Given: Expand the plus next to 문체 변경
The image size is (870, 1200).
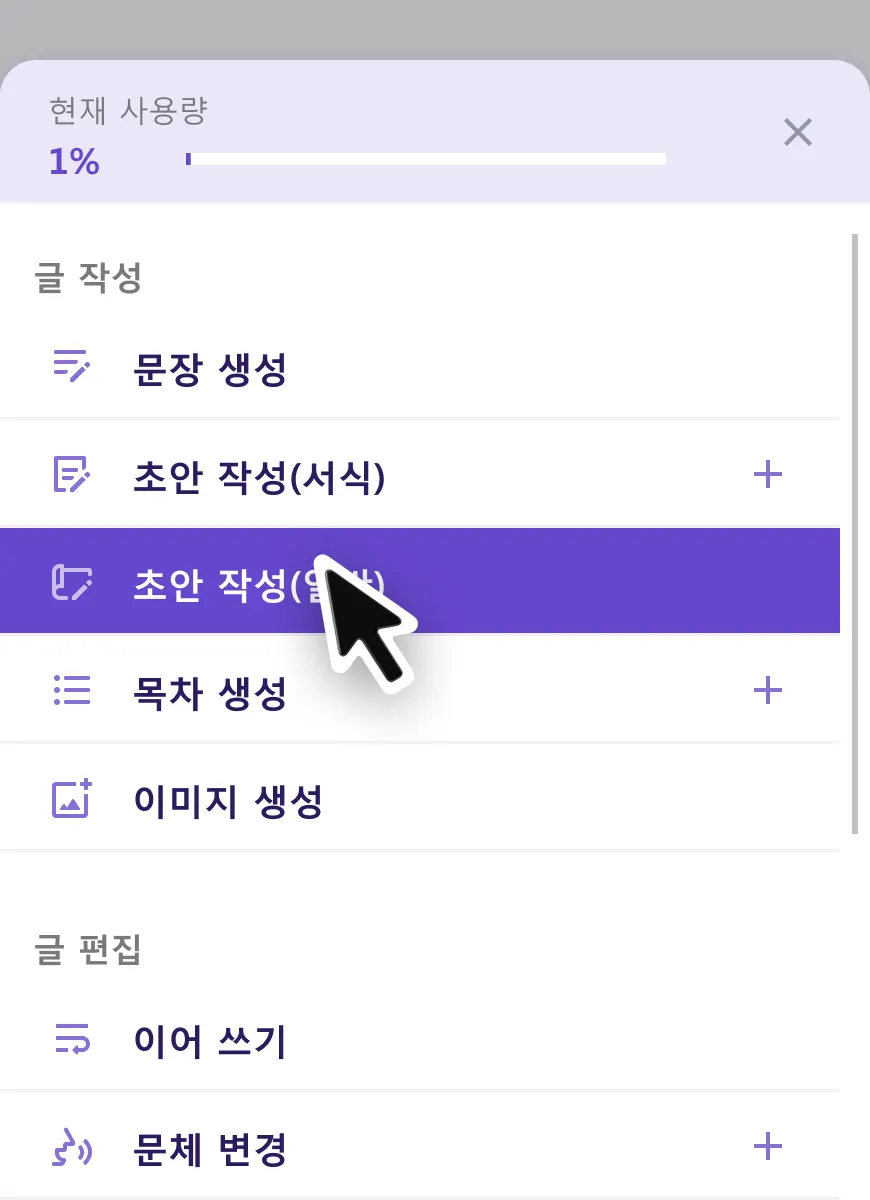Looking at the screenshot, I should (767, 1147).
